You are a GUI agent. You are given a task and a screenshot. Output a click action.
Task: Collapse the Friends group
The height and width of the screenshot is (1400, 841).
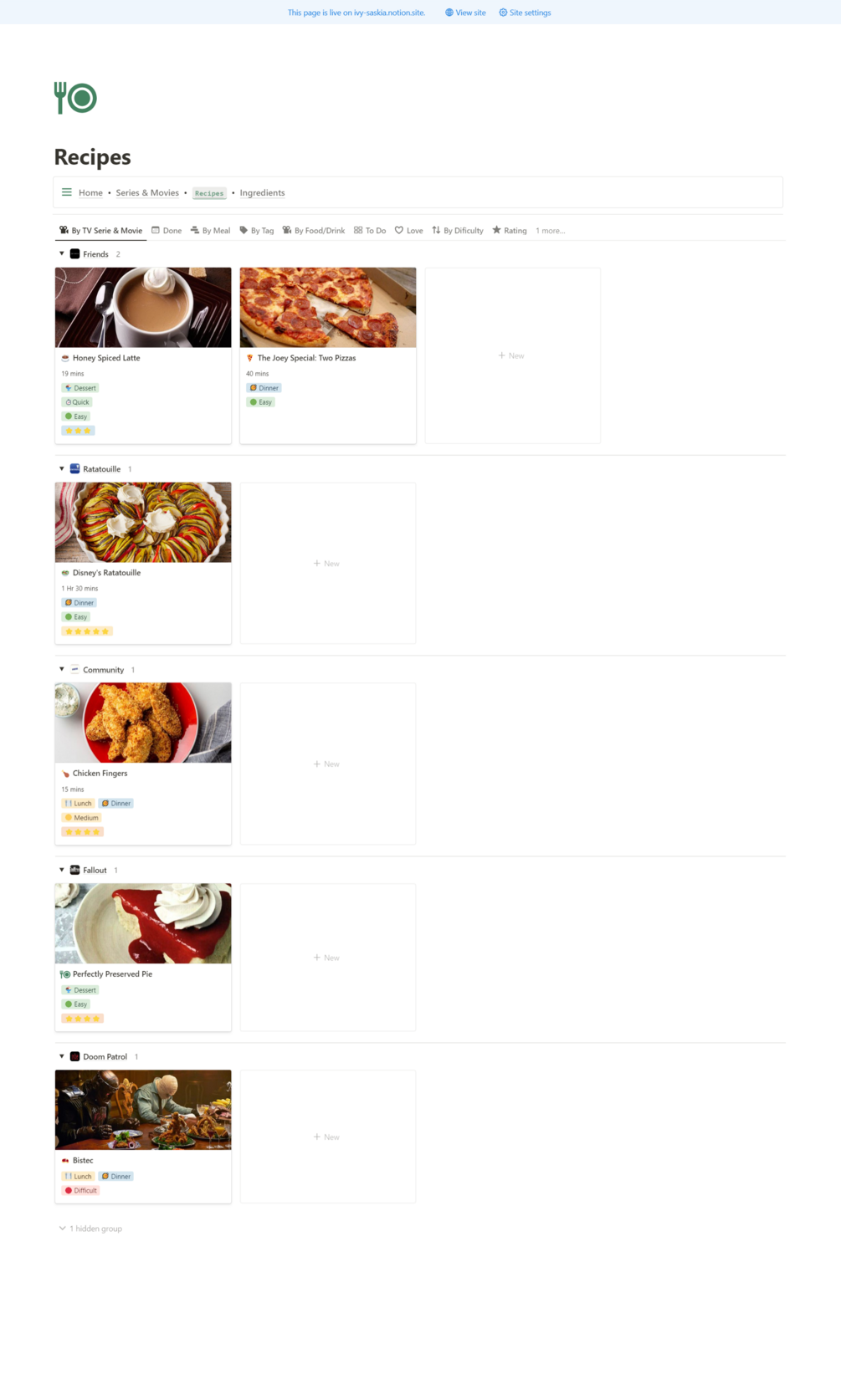(x=62, y=254)
